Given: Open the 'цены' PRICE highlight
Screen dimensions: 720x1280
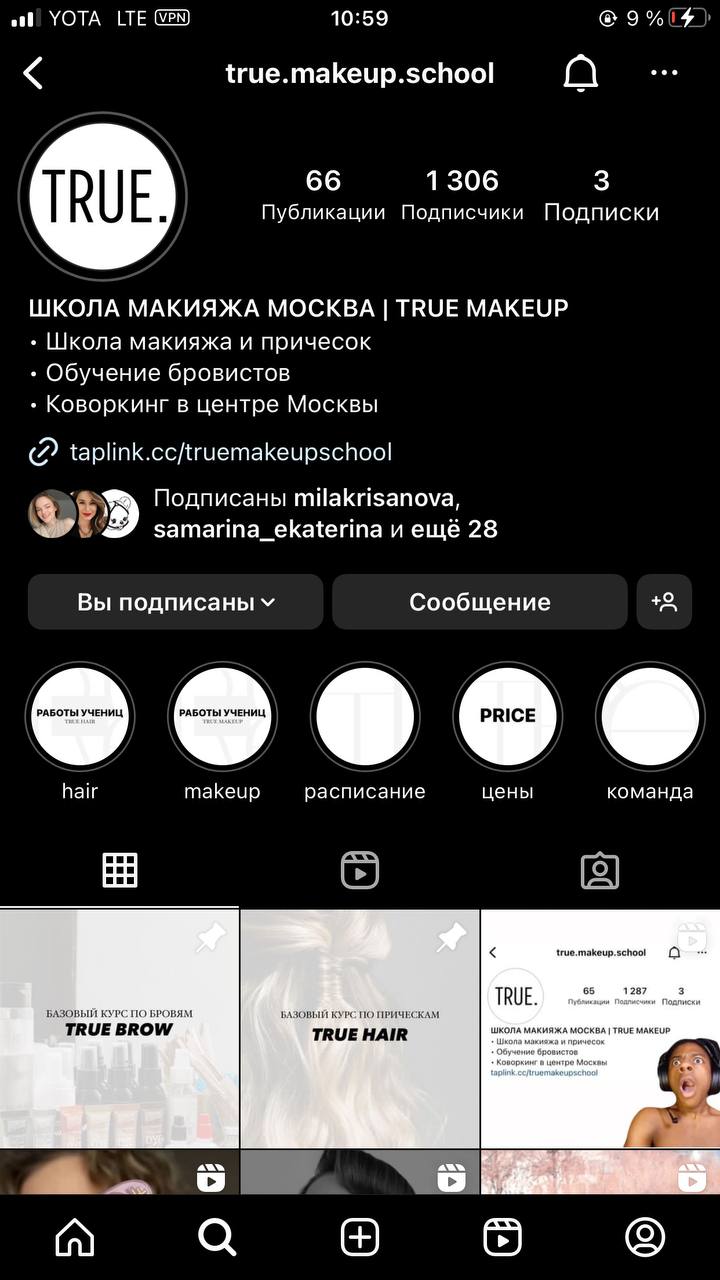Looking at the screenshot, I should 508,716.
